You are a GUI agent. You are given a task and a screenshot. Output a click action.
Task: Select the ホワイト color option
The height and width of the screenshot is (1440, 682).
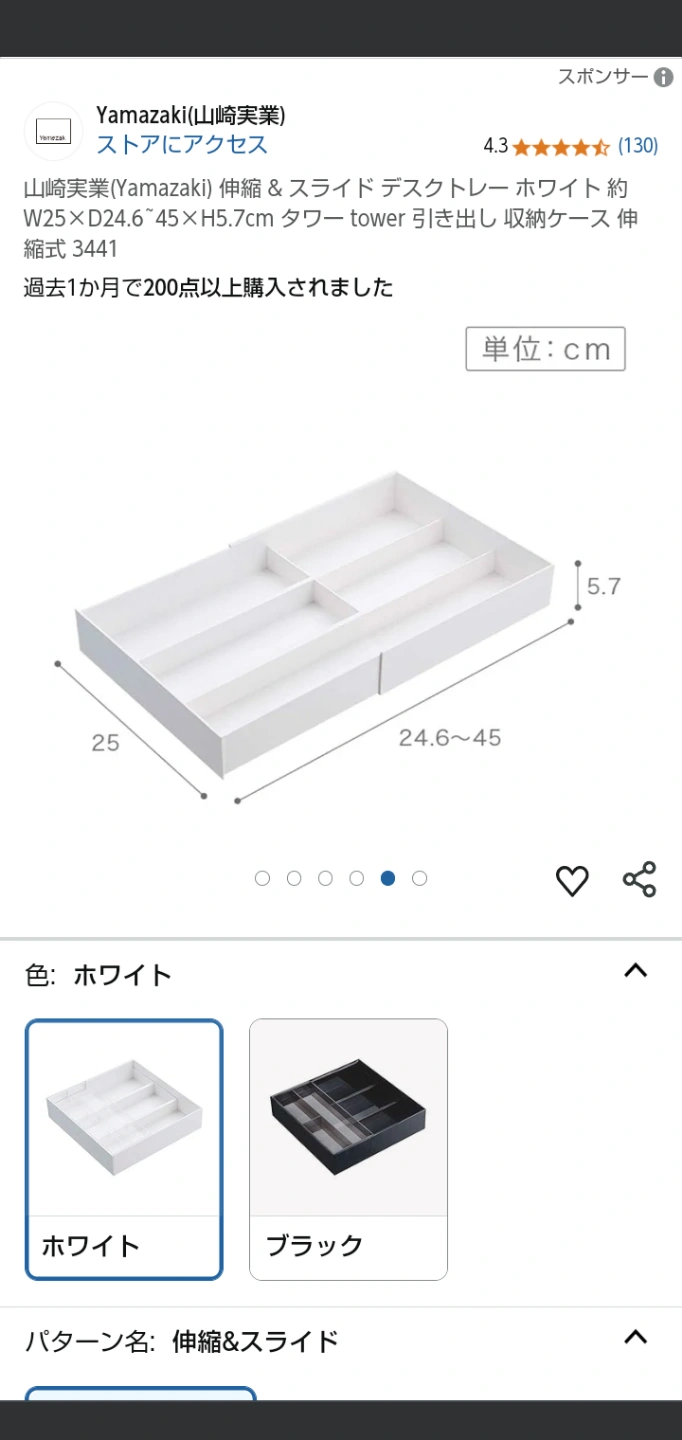click(124, 1149)
